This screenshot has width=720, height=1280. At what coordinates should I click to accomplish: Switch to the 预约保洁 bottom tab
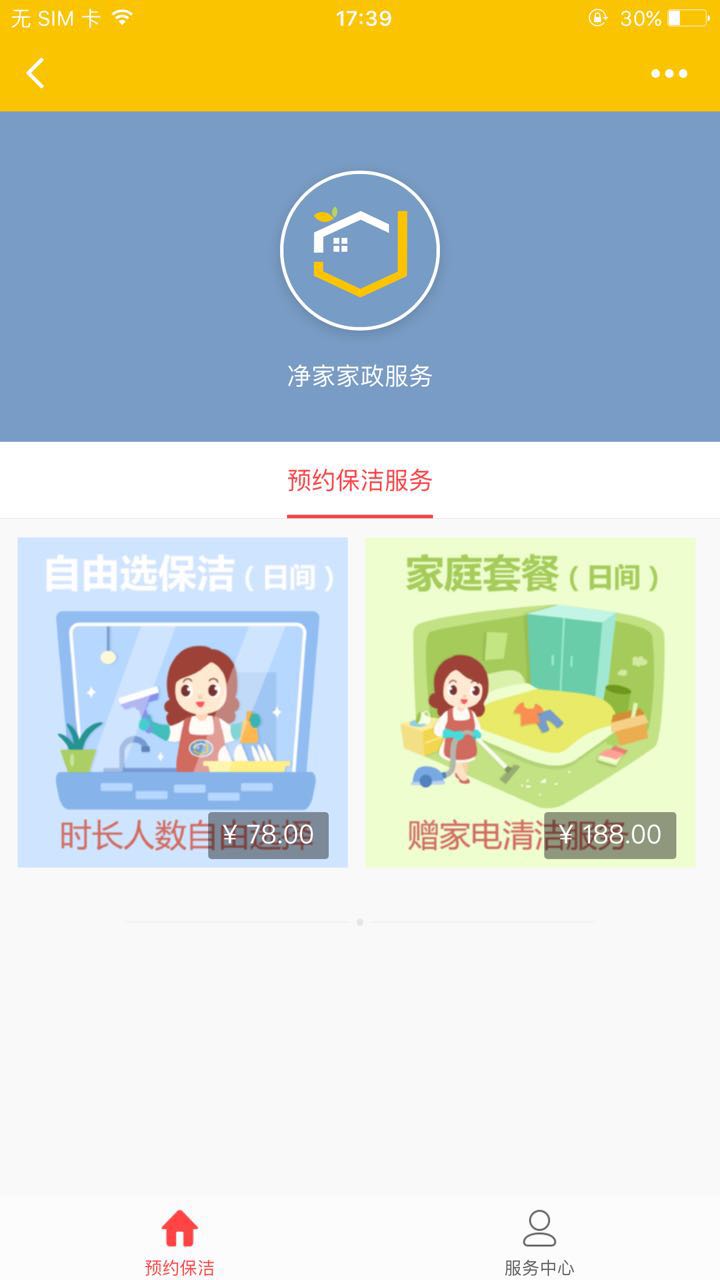coord(180,1241)
